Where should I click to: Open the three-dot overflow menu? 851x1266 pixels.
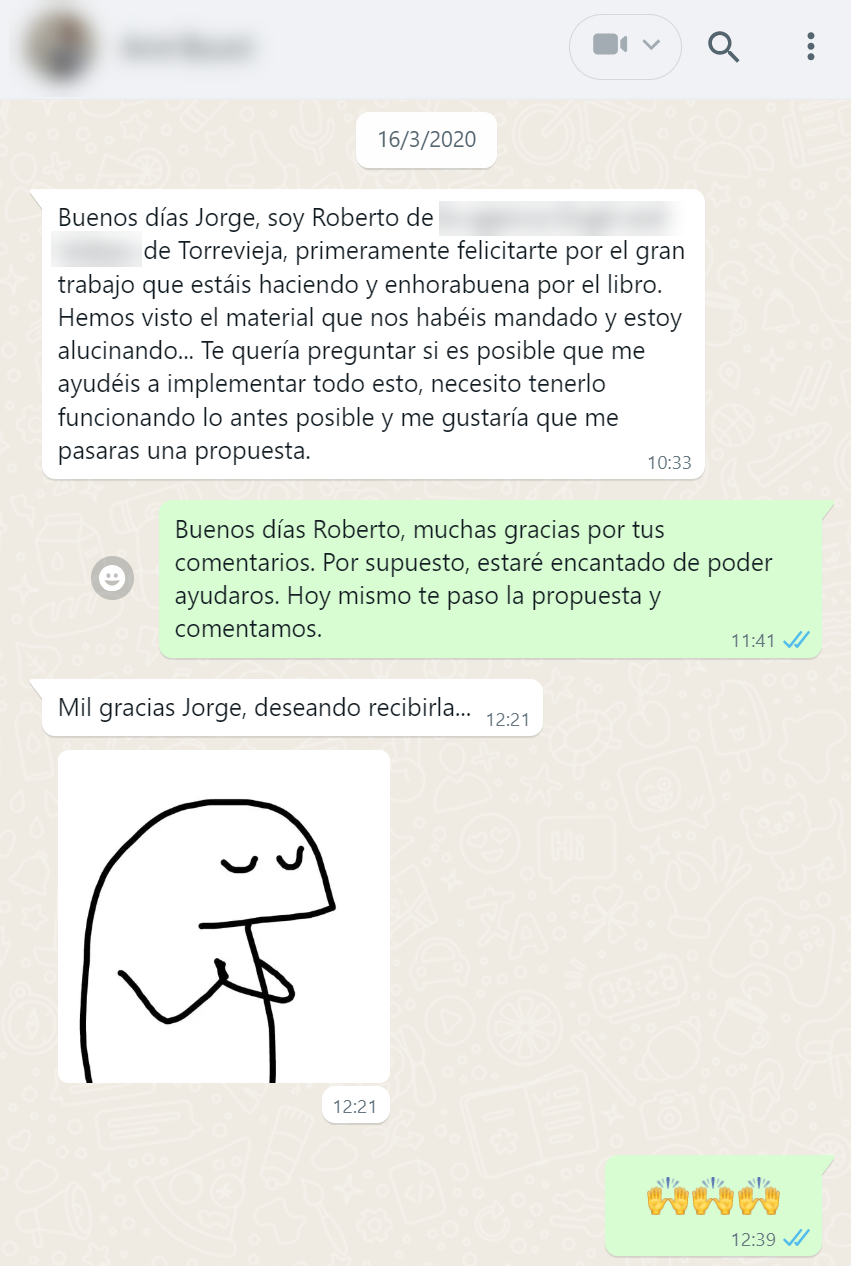tap(810, 46)
